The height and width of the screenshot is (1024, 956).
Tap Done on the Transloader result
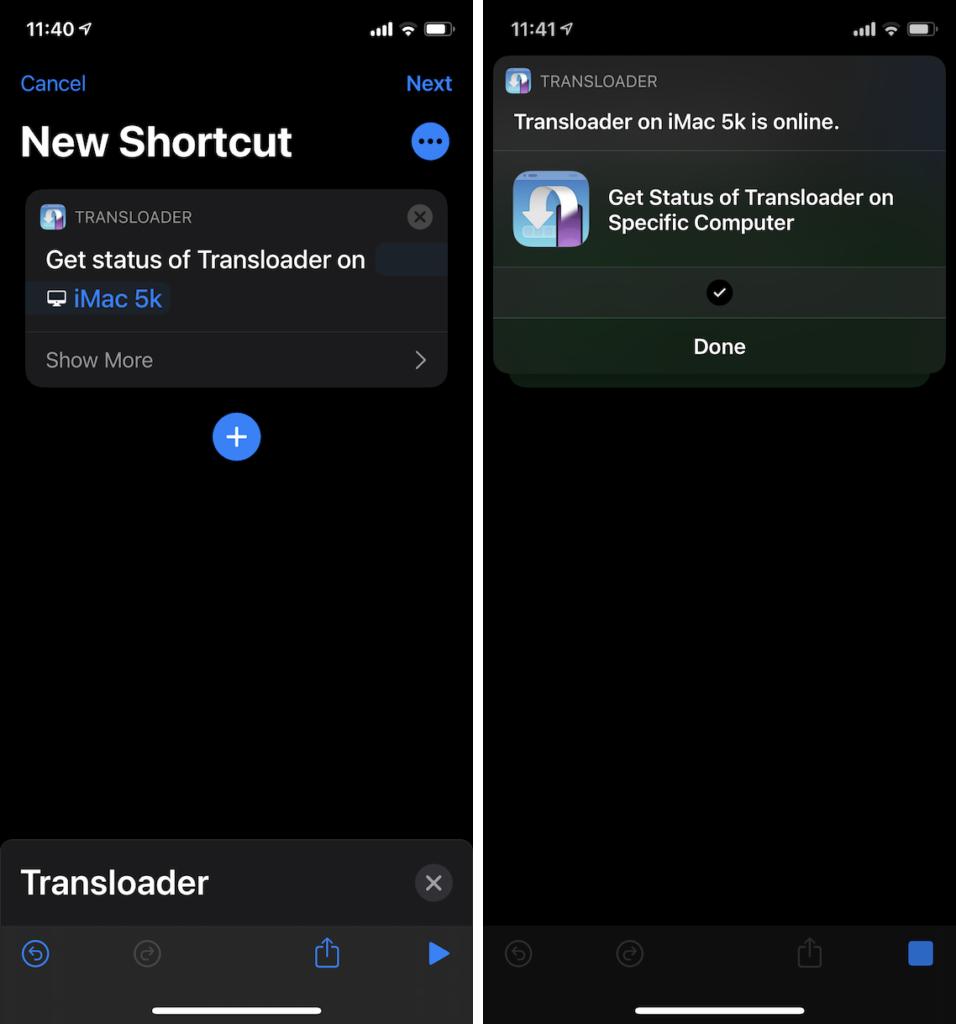pyautogui.click(x=719, y=346)
